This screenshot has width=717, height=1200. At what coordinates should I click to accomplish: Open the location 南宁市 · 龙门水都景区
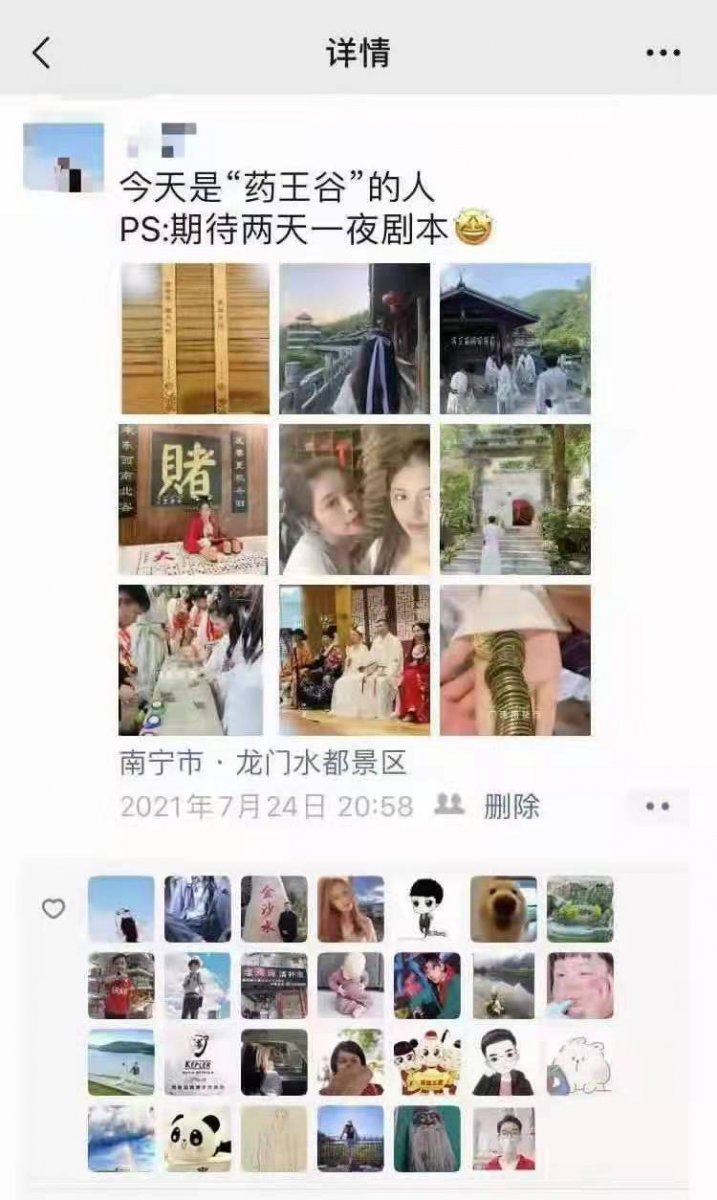(x=263, y=764)
